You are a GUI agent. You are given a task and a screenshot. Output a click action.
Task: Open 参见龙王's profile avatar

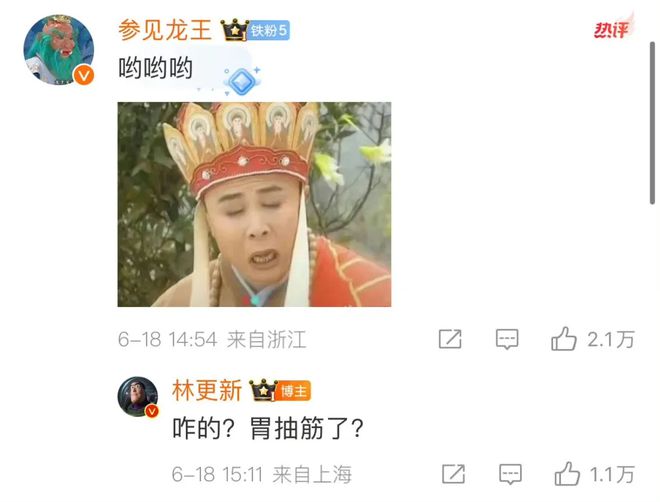(x=58, y=50)
